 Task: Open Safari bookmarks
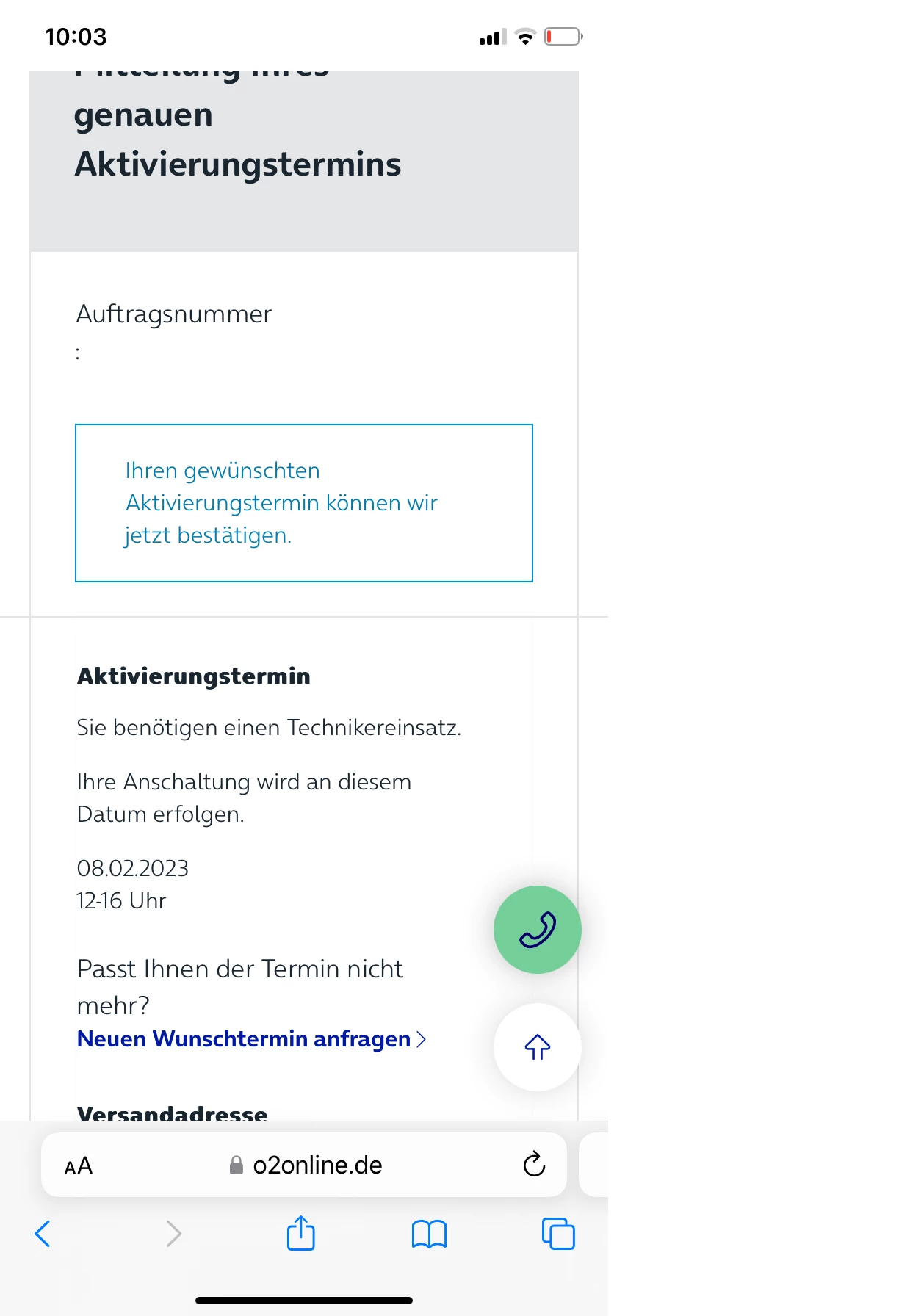(x=429, y=1234)
